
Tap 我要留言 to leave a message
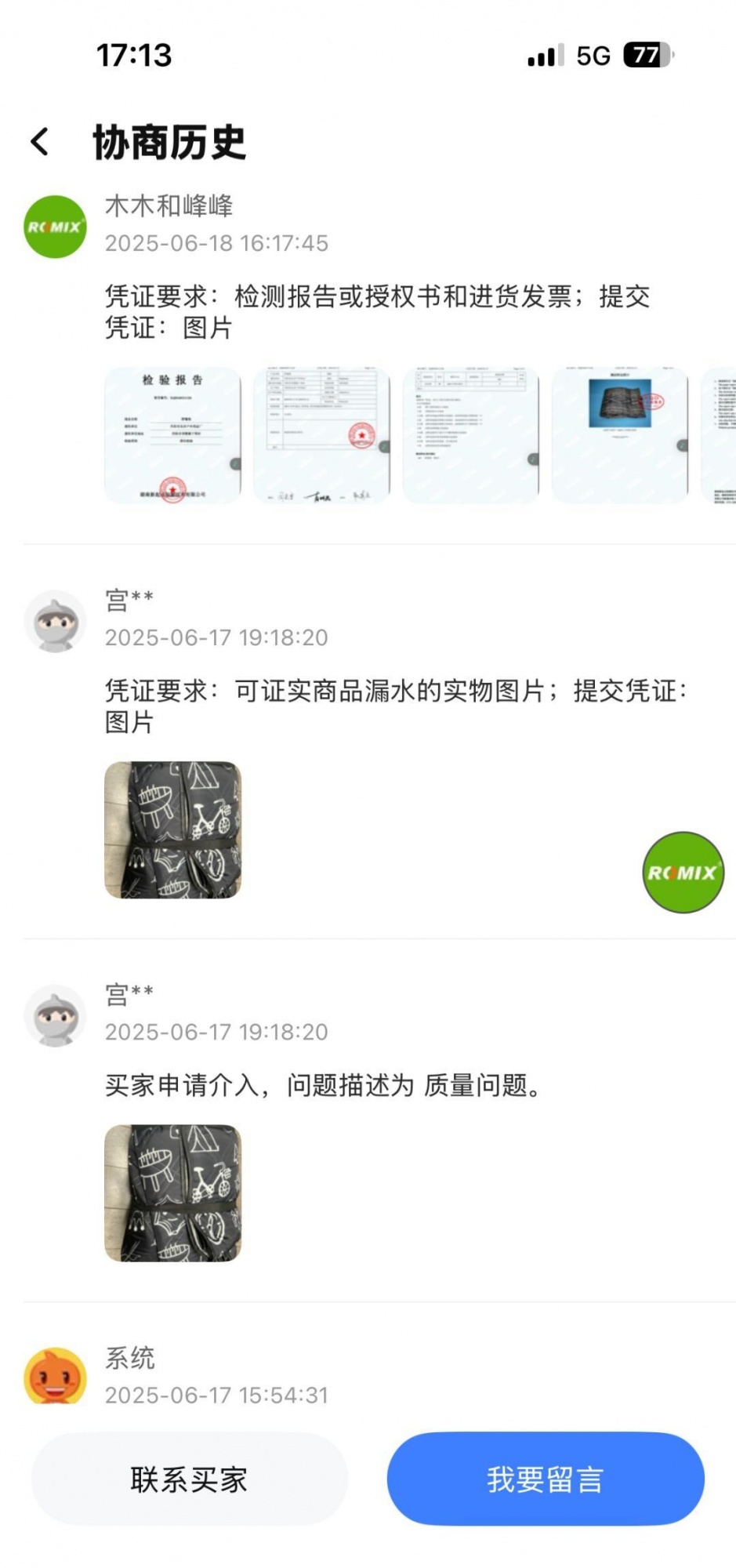(x=546, y=1479)
